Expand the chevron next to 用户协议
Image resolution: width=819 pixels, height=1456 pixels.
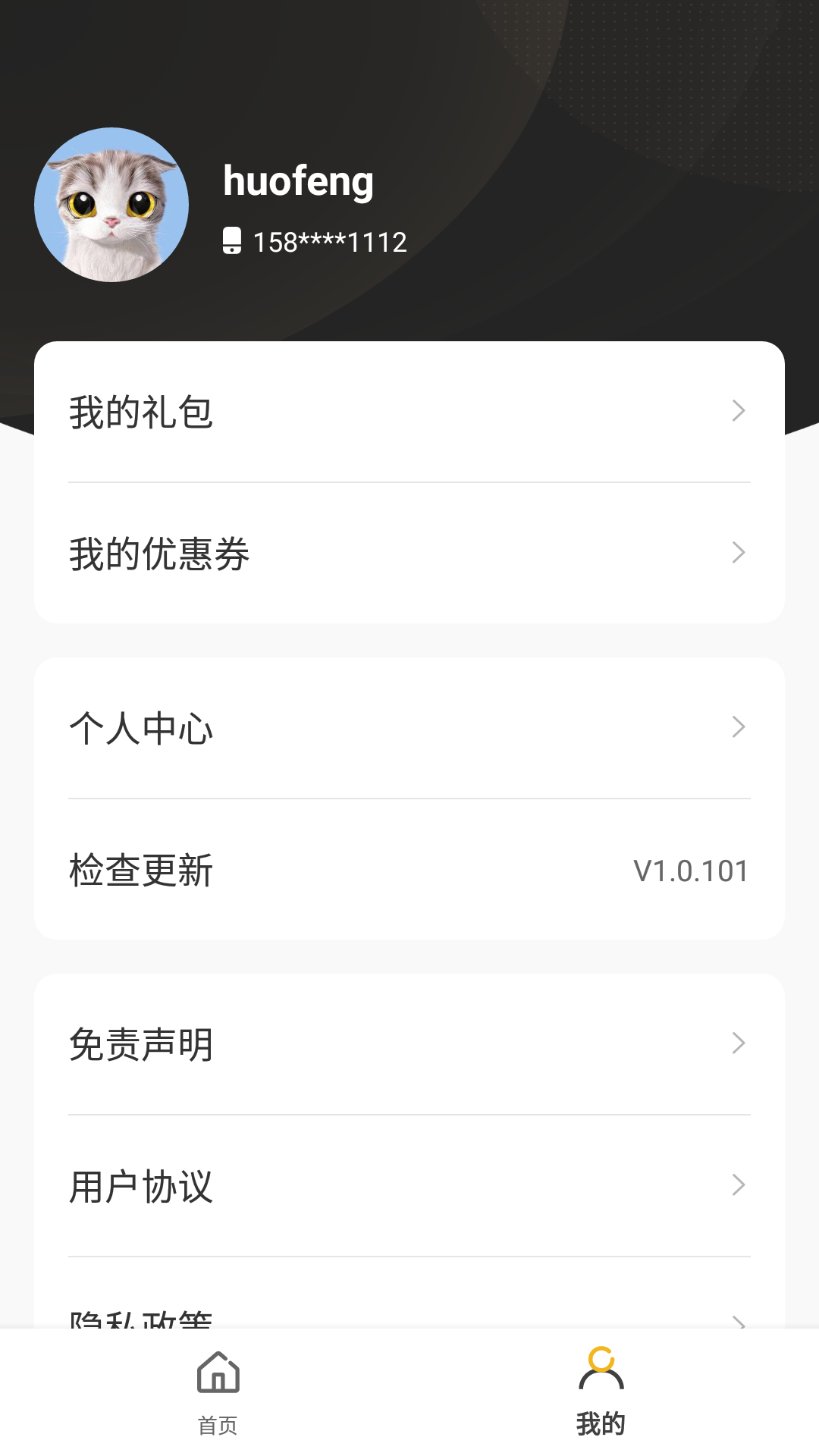737,1186
